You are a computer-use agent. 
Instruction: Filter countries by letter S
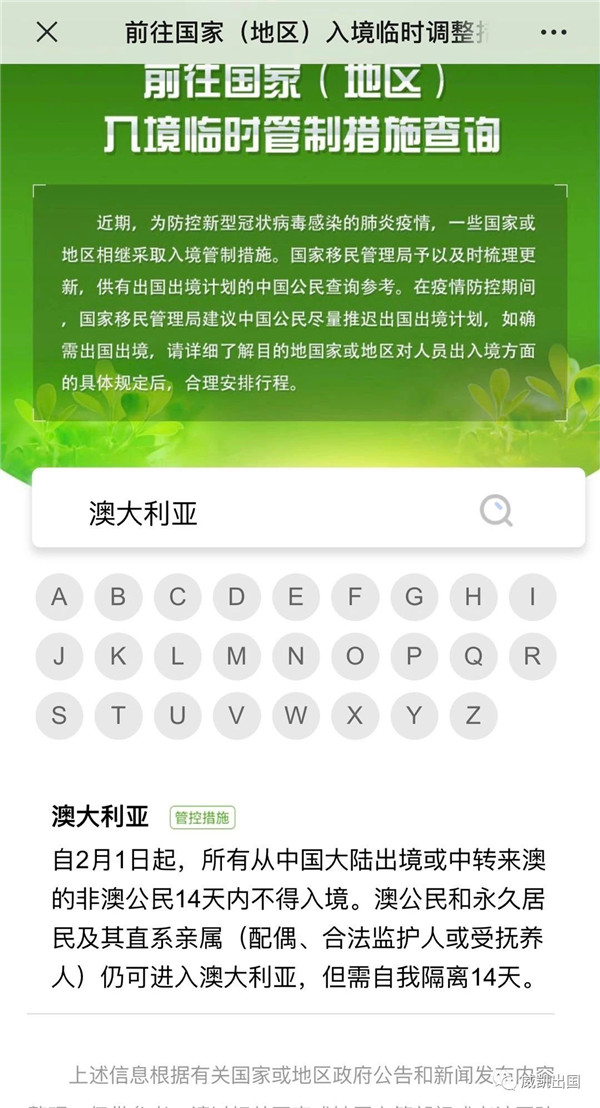click(59, 716)
